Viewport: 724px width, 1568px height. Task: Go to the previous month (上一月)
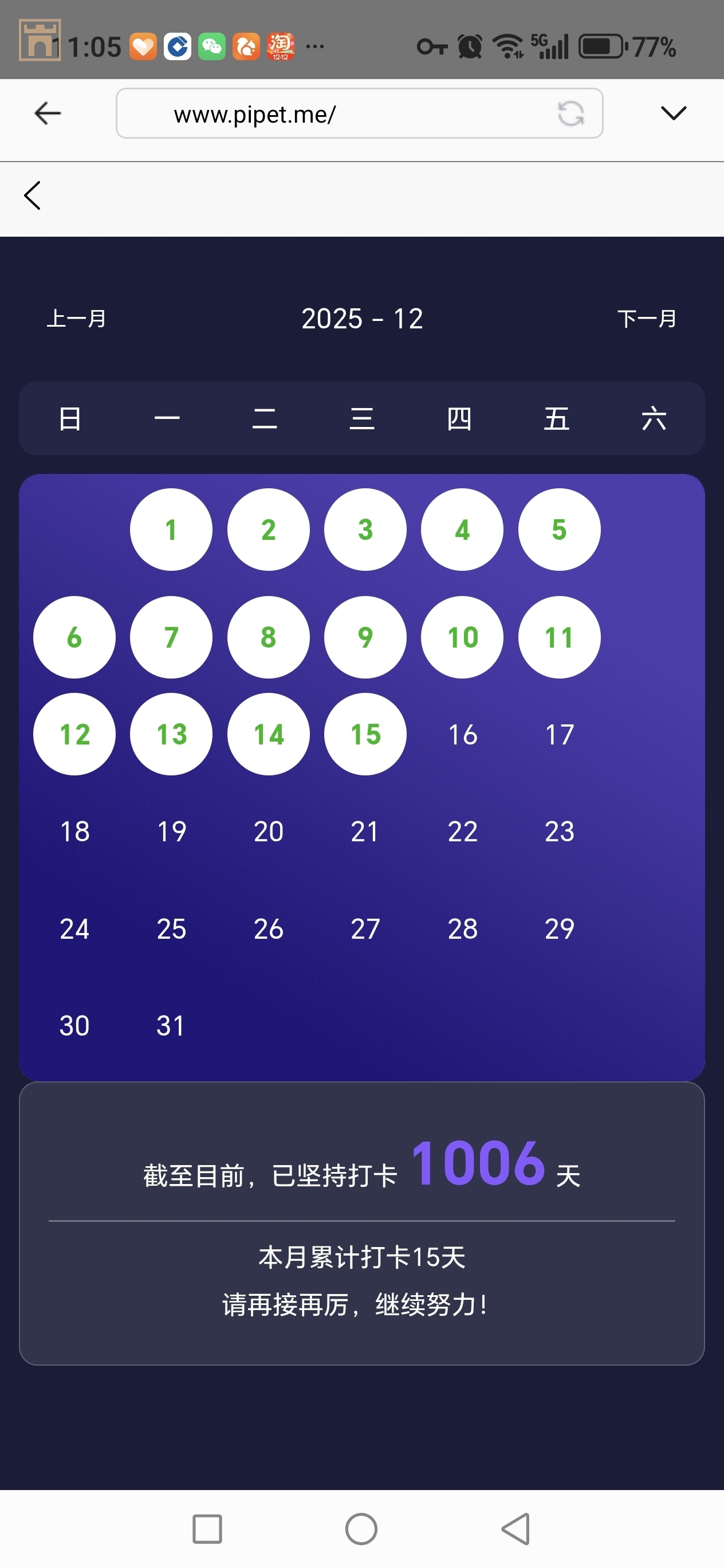pyautogui.click(x=77, y=319)
